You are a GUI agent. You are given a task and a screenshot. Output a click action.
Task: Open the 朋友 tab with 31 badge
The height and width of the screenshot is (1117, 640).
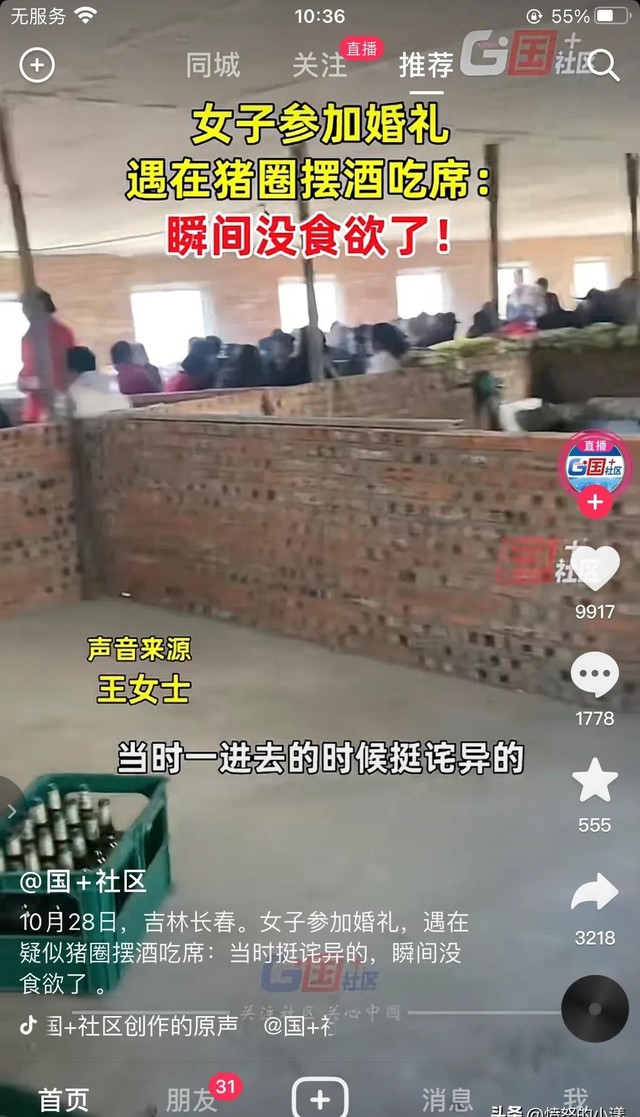192,1099
